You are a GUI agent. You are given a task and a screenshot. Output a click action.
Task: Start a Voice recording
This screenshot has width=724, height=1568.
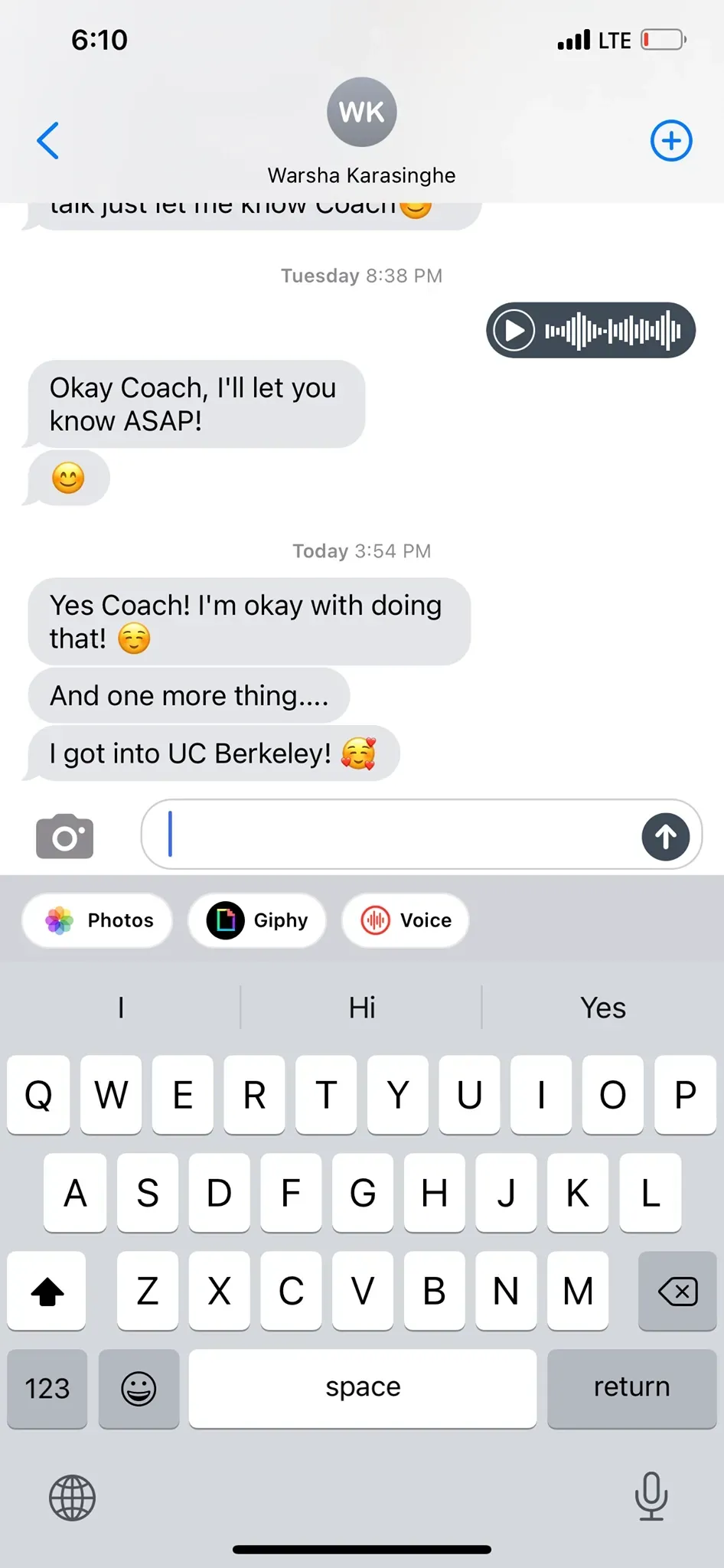click(406, 920)
